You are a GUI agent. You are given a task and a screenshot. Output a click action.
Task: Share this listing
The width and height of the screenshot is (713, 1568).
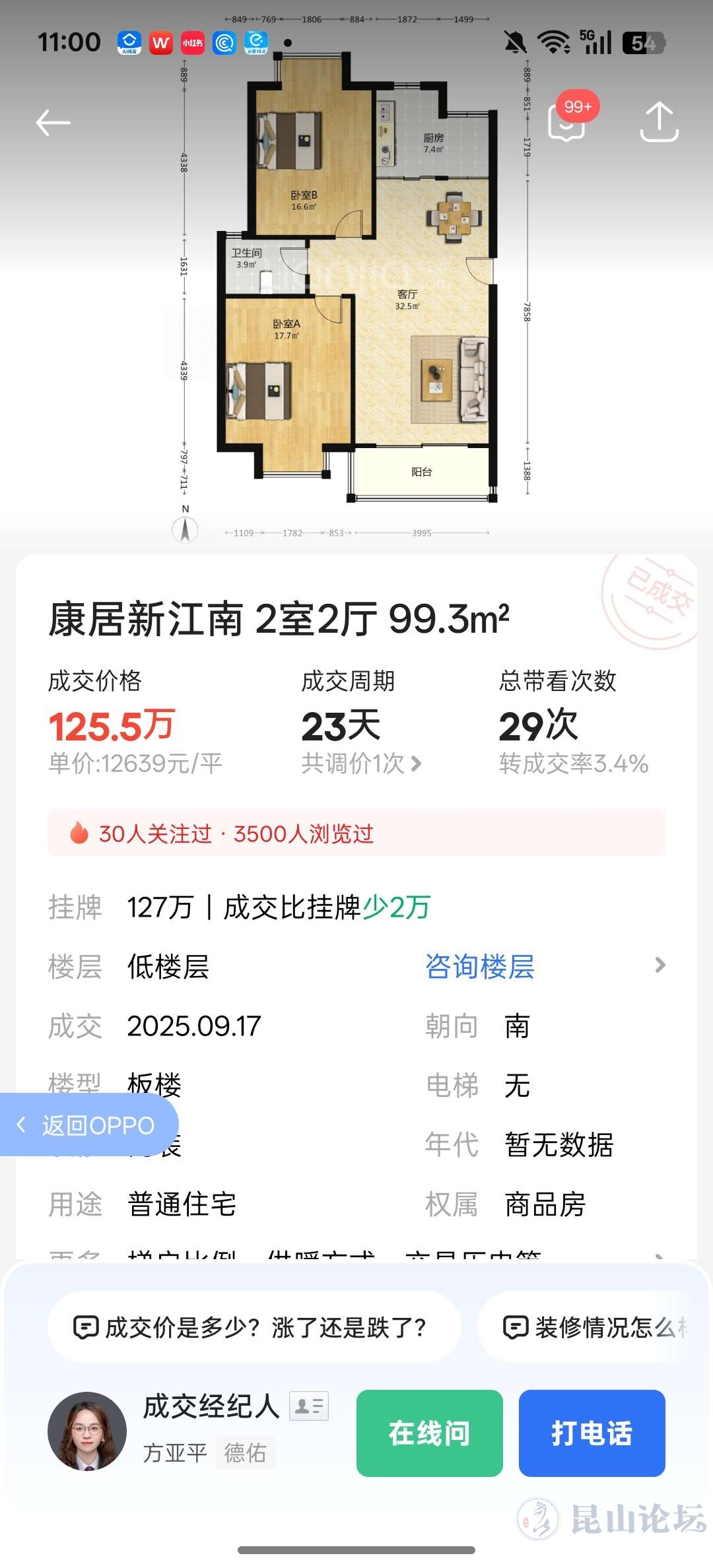pyautogui.click(x=659, y=122)
